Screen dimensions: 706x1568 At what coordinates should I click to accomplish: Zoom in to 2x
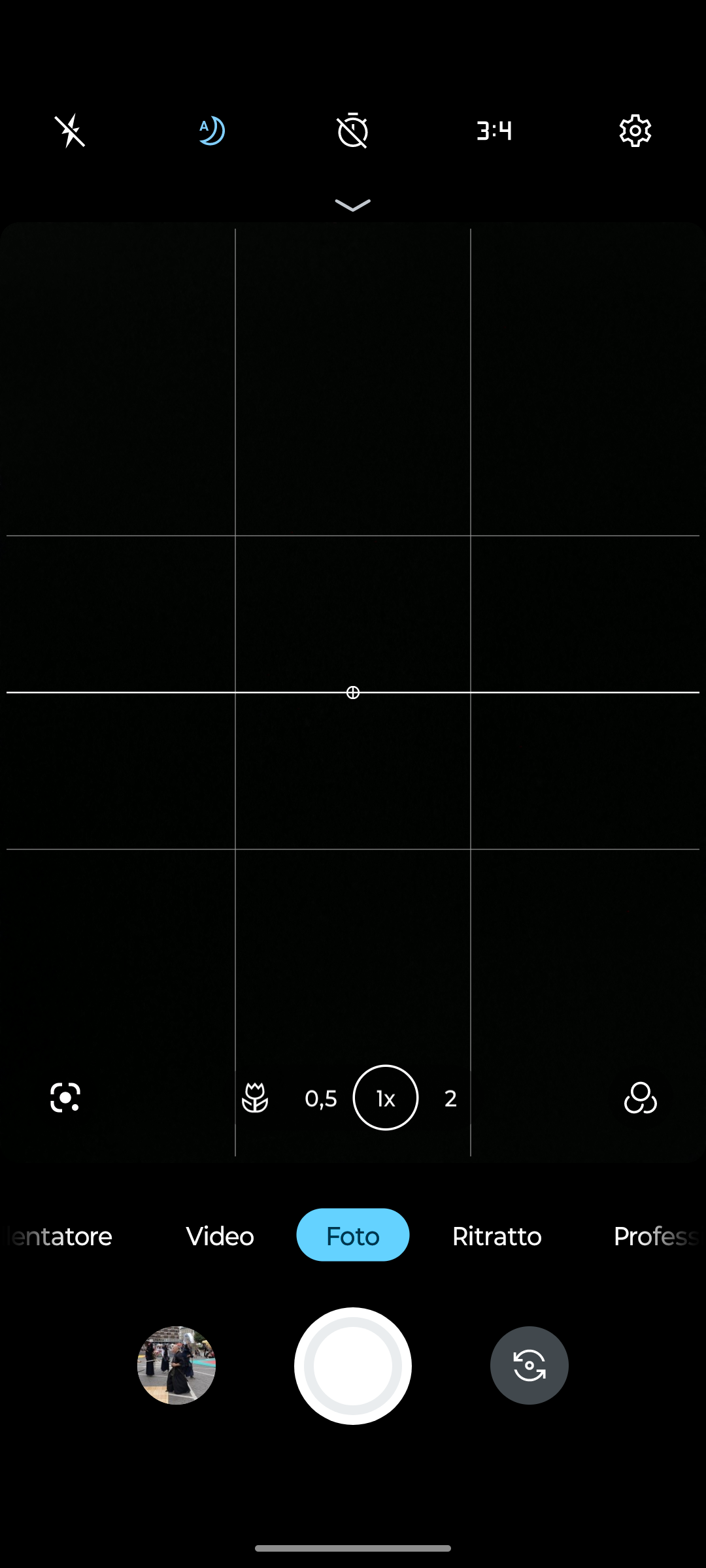point(450,1098)
